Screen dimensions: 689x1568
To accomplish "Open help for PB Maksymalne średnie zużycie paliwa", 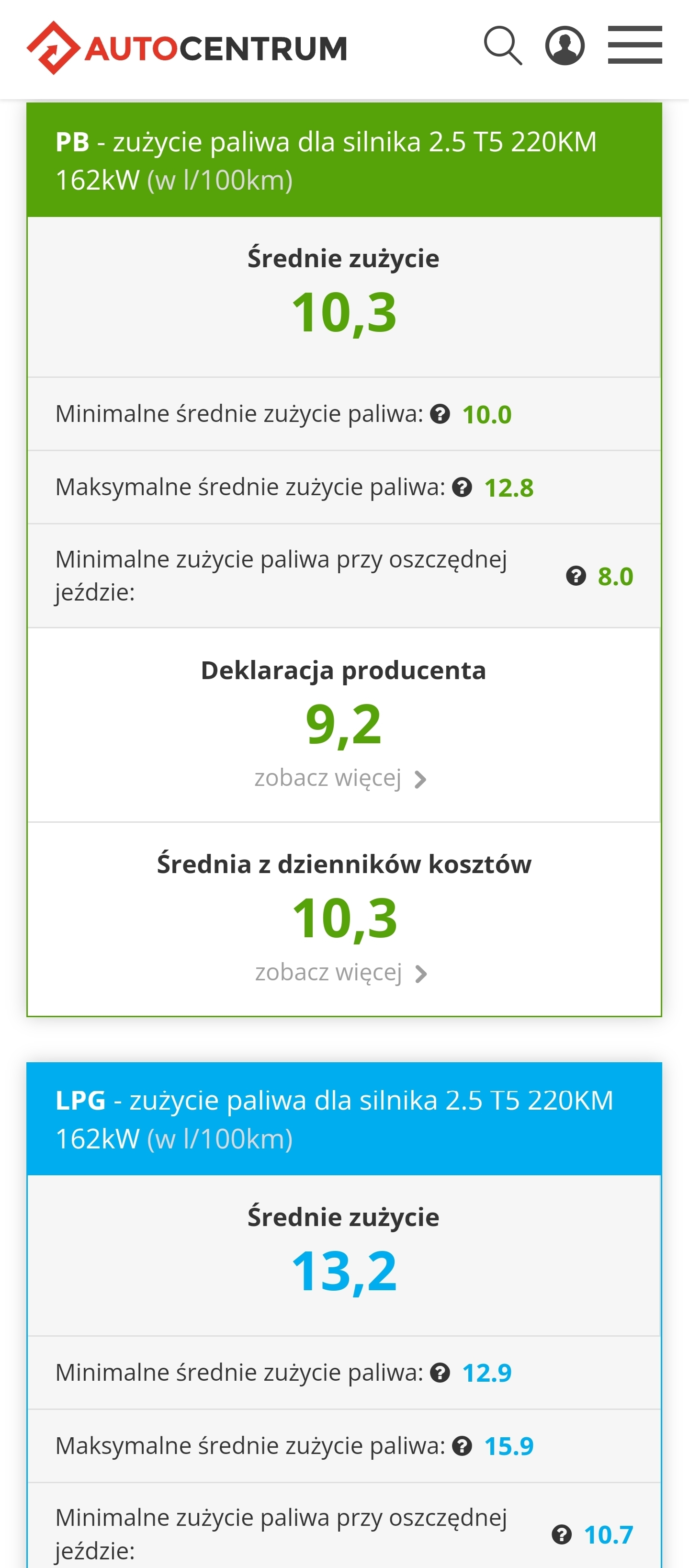I will [x=462, y=488].
